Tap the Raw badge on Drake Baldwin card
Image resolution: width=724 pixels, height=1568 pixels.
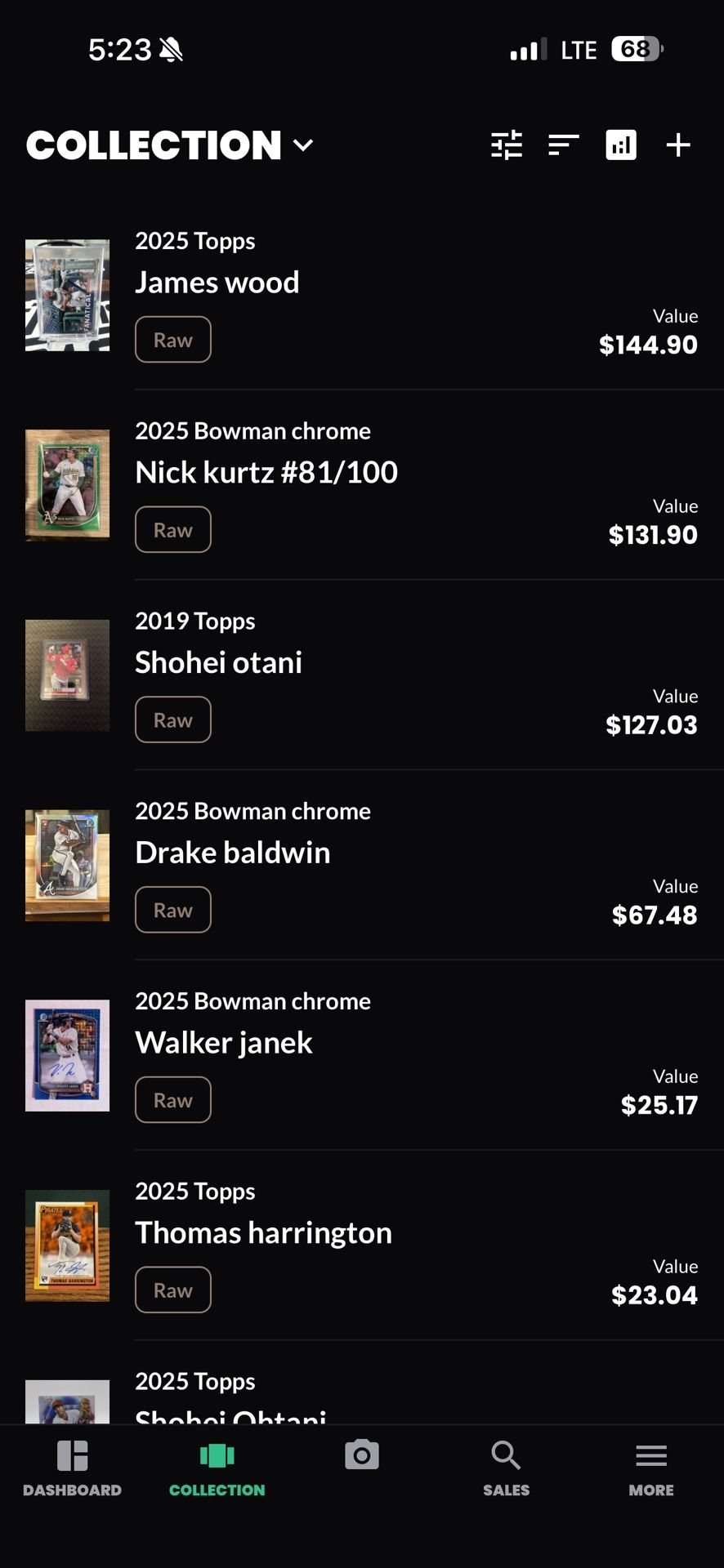(x=172, y=909)
